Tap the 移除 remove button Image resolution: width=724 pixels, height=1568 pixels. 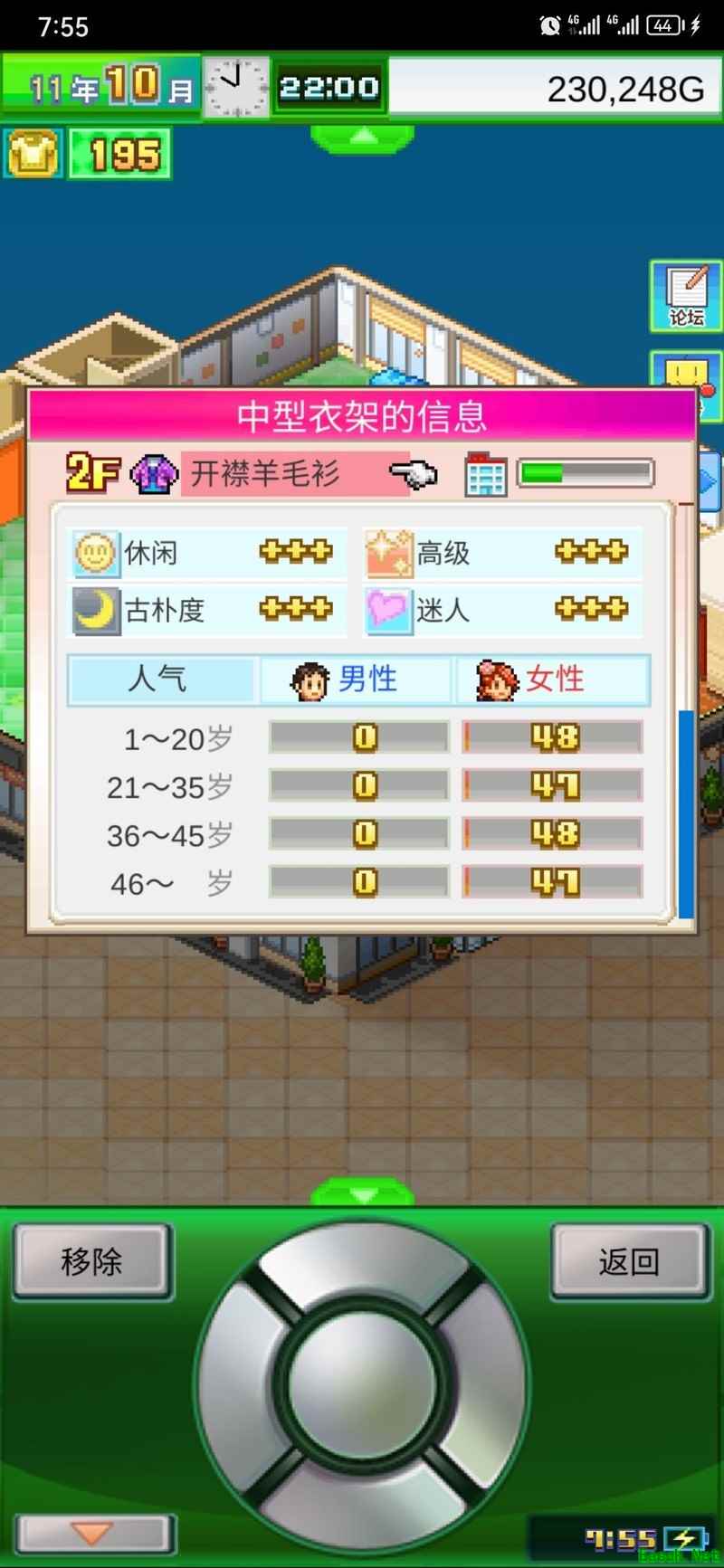(x=91, y=1261)
